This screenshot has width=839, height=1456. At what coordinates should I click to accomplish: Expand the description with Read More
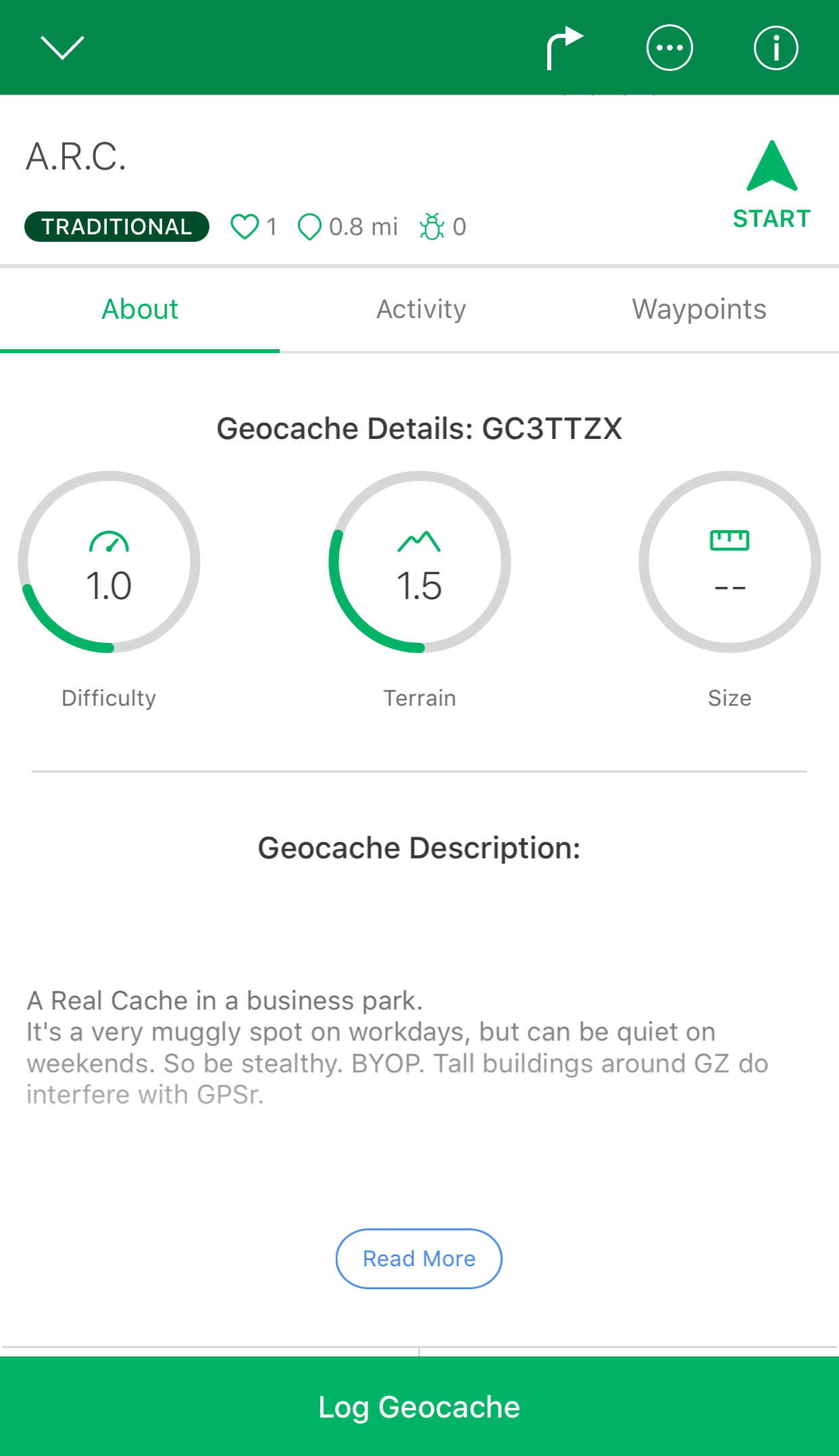pyautogui.click(x=419, y=1259)
